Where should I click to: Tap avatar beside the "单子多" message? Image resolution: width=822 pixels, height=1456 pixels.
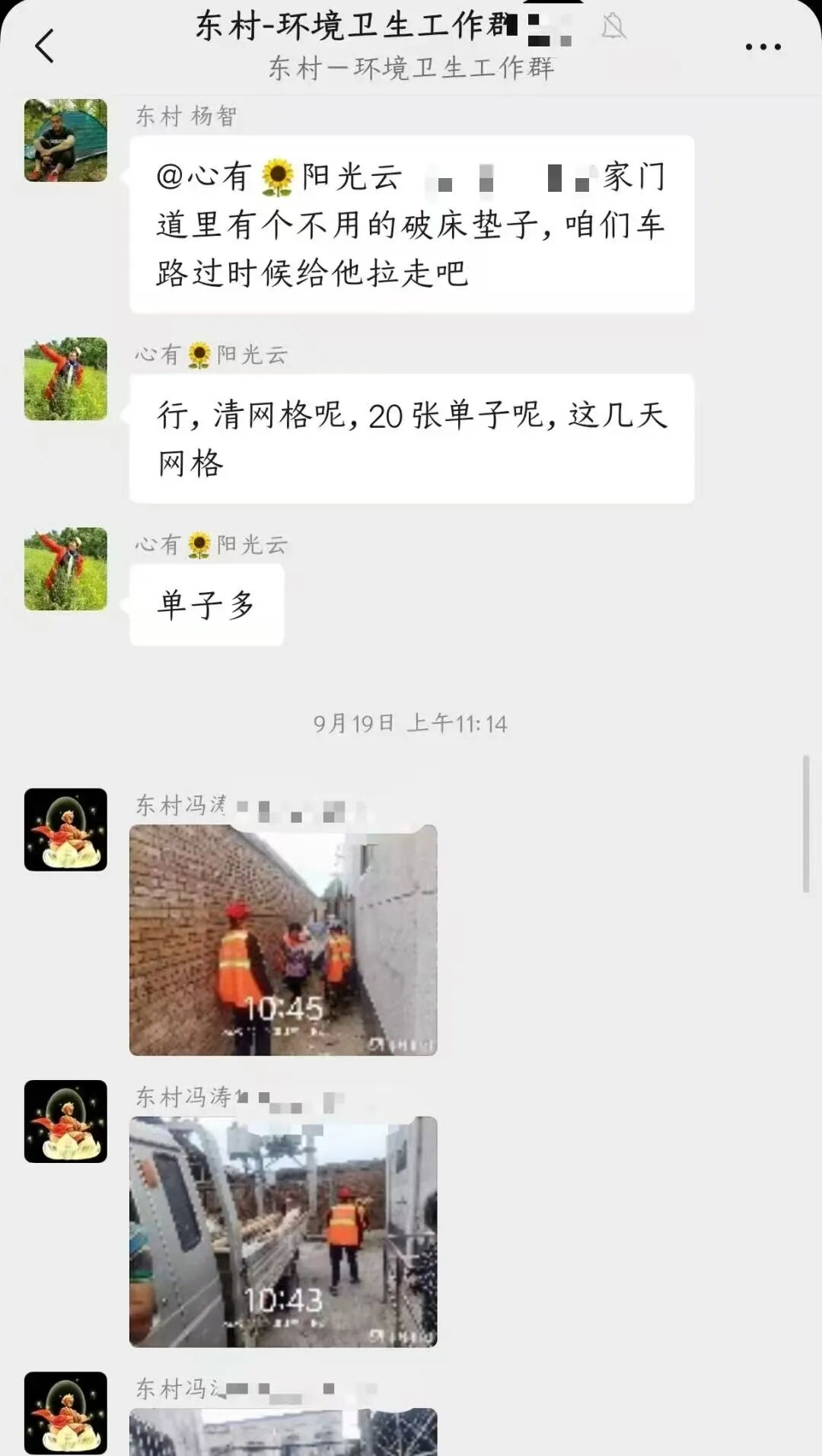[65, 569]
